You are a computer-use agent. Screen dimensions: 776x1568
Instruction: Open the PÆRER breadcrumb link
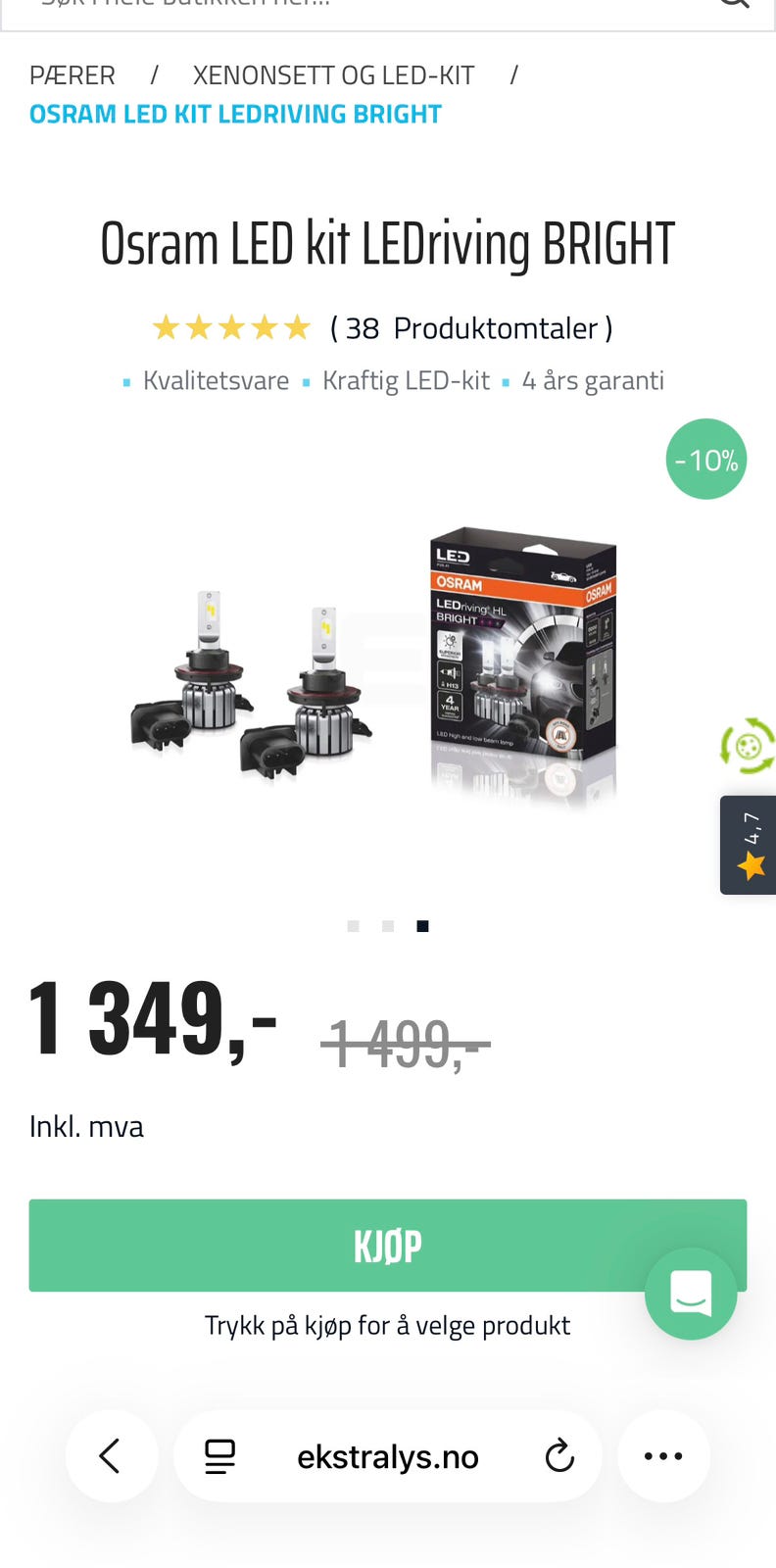[x=73, y=75]
